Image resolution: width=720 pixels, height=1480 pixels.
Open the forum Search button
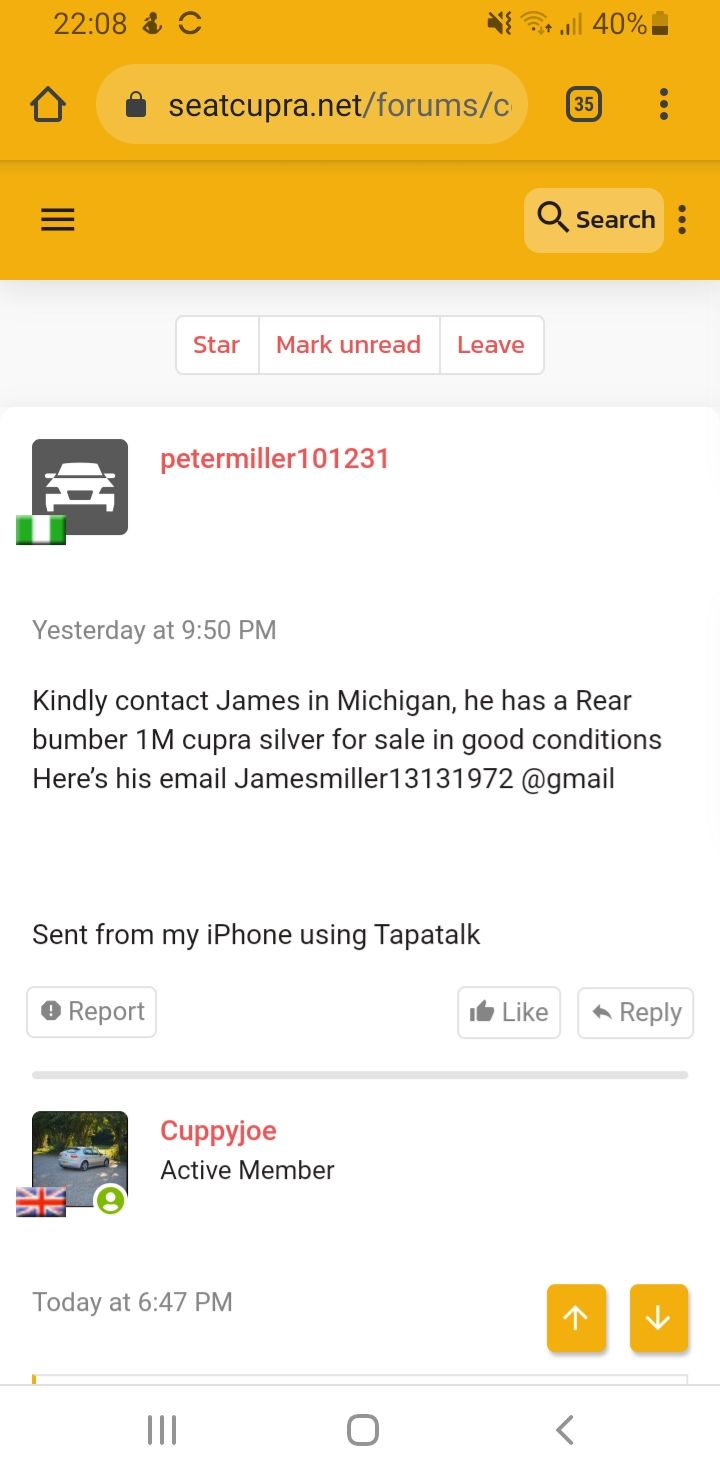(594, 219)
